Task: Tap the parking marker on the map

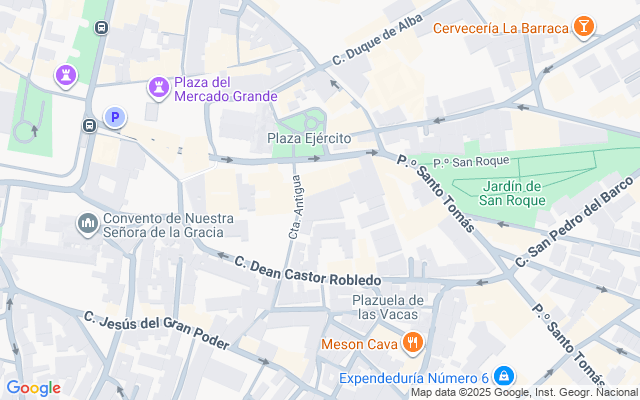Action: 116,118
